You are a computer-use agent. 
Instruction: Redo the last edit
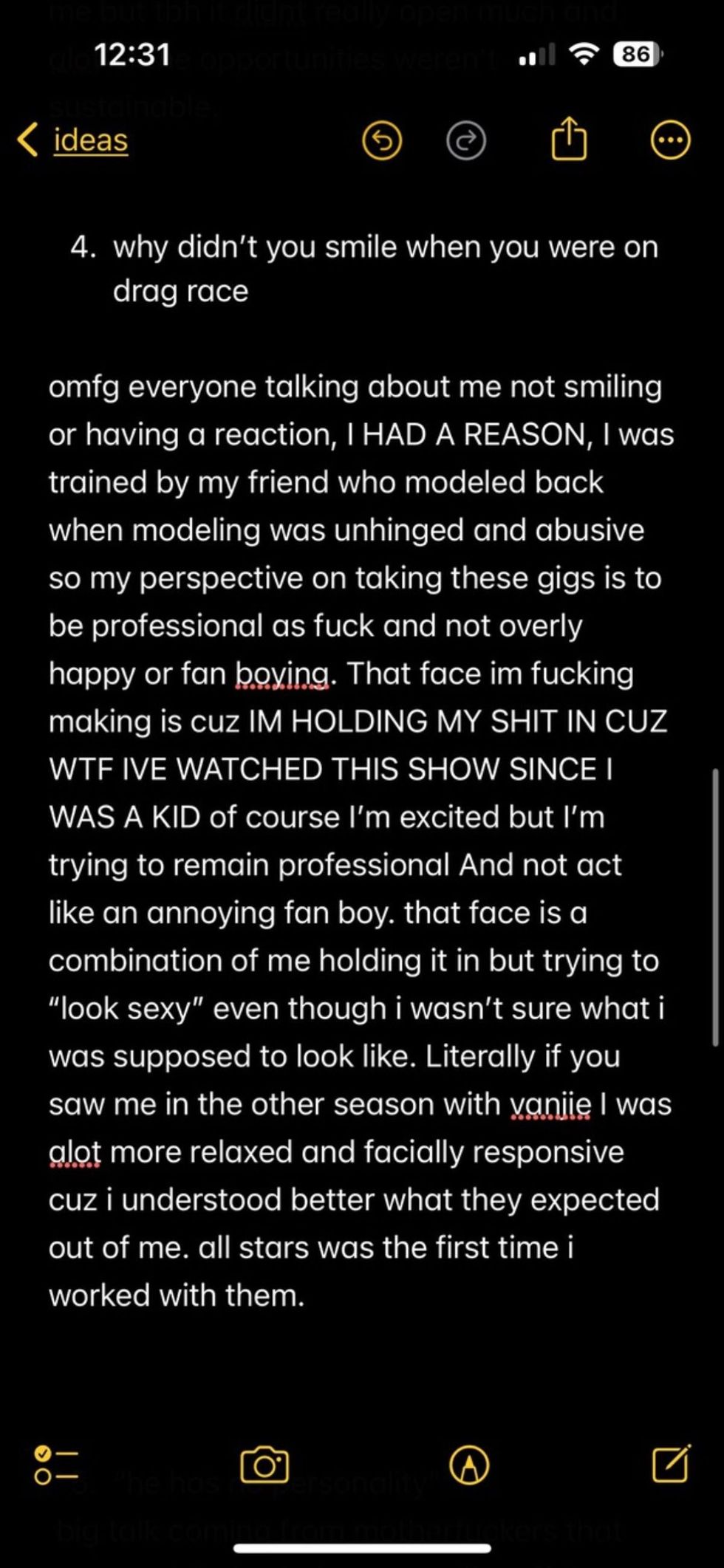tap(466, 140)
